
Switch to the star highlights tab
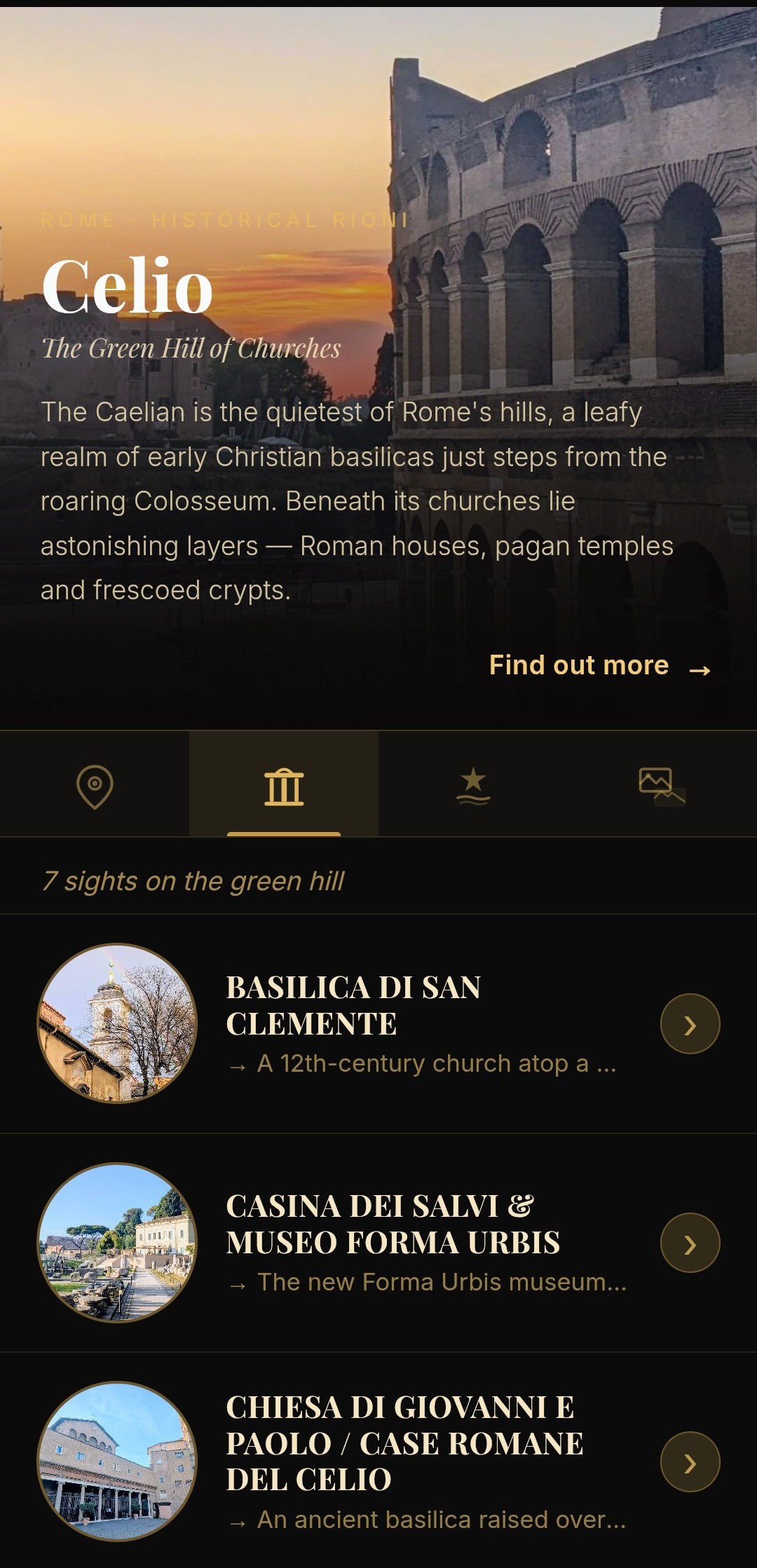point(473,784)
